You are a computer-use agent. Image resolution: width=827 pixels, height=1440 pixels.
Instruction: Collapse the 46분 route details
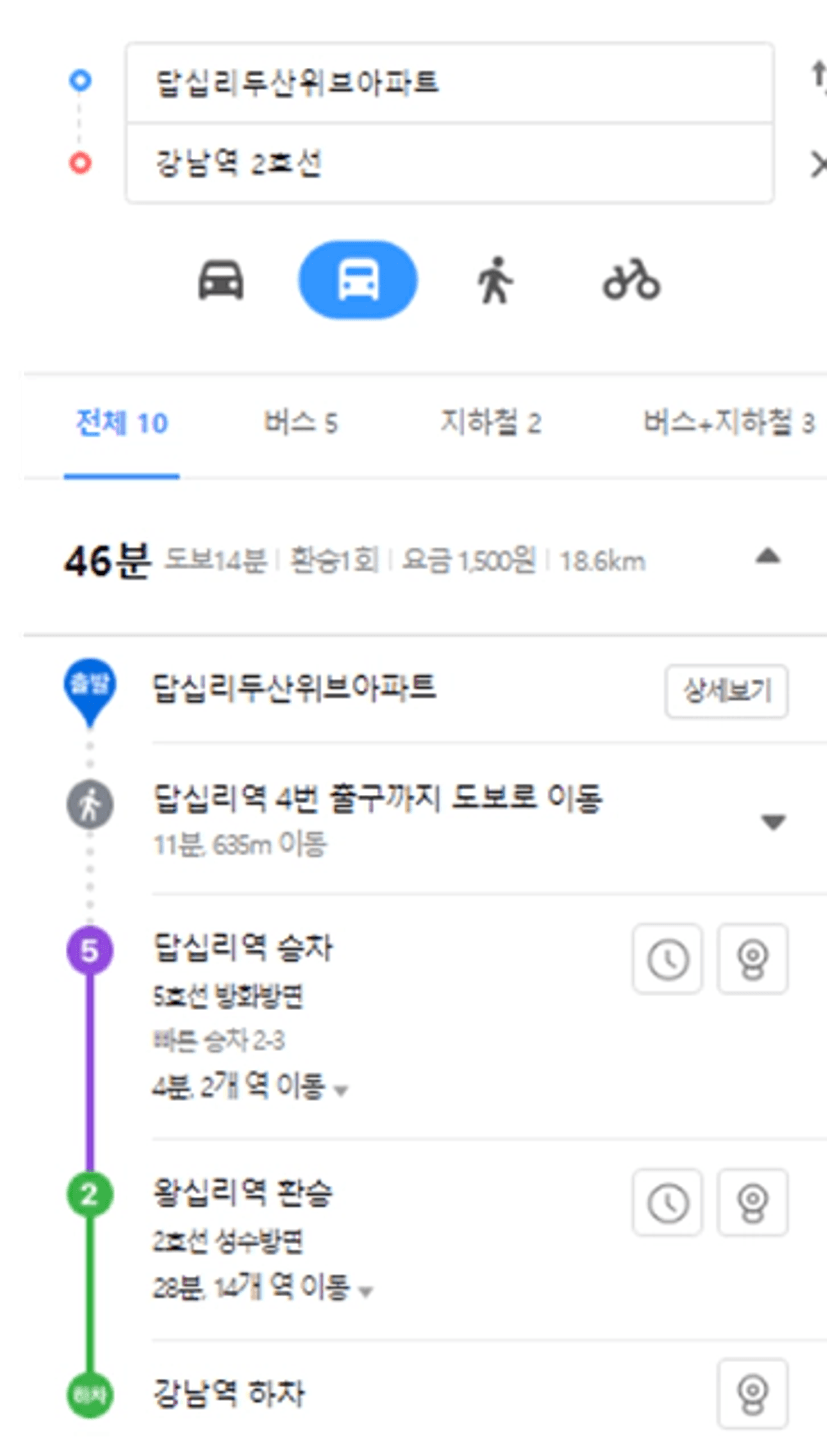pyautogui.click(x=767, y=556)
